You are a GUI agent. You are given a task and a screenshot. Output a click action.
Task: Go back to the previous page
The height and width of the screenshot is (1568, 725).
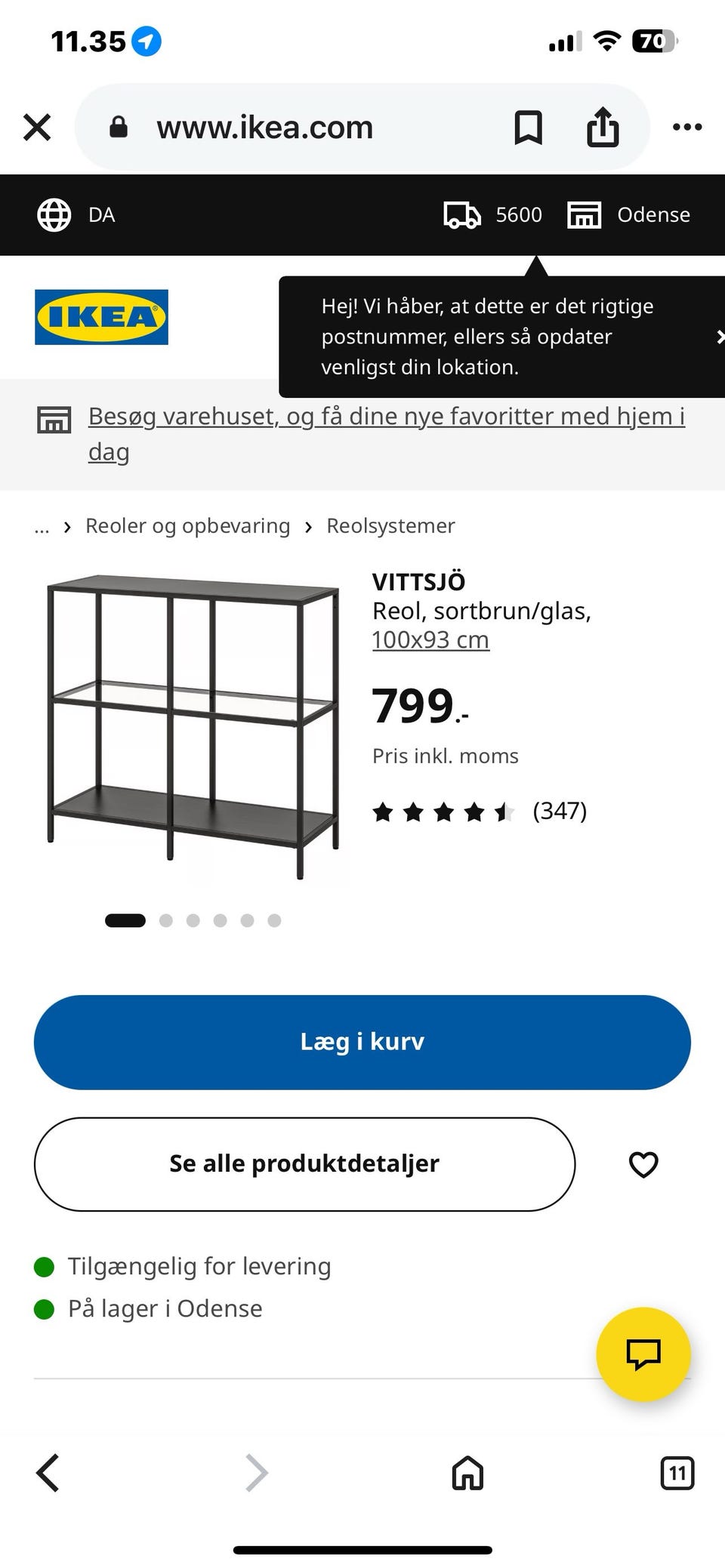click(48, 1473)
